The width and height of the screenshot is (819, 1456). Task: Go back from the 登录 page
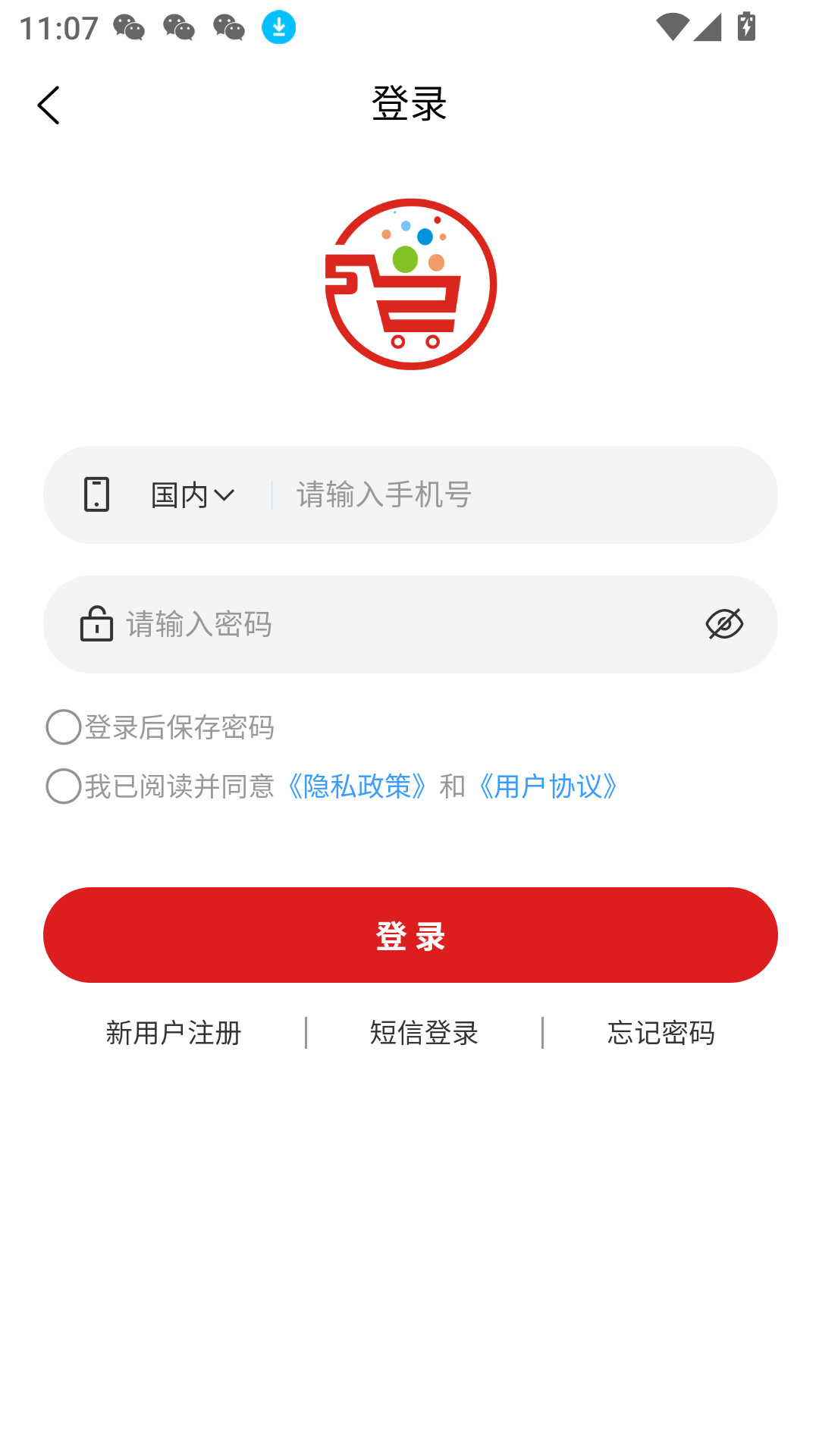[49, 105]
